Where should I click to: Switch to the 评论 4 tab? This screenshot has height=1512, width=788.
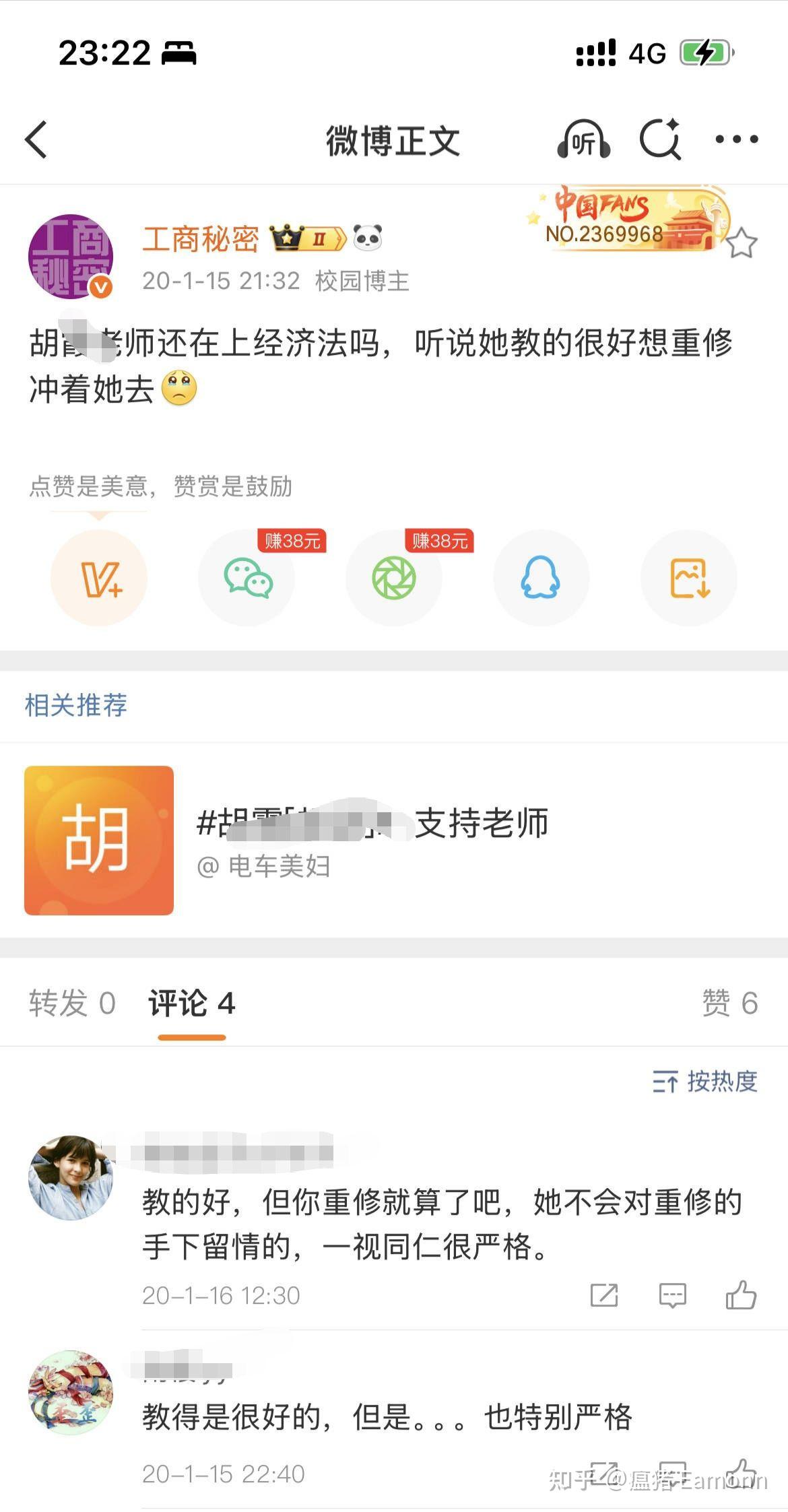click(192, 1003)
